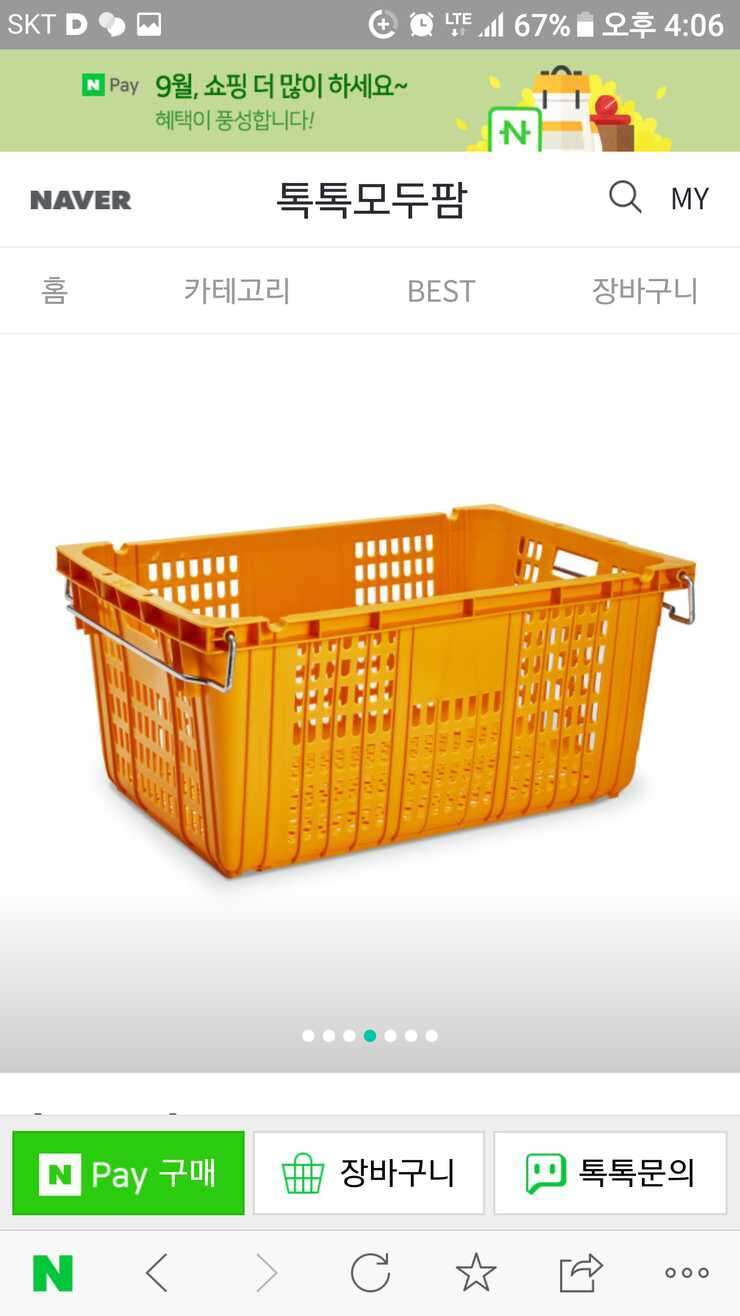Viewport: 740px width, 1316px height.
Task: Tap the store title 톡톡모두팜
Action: point(372,199)
